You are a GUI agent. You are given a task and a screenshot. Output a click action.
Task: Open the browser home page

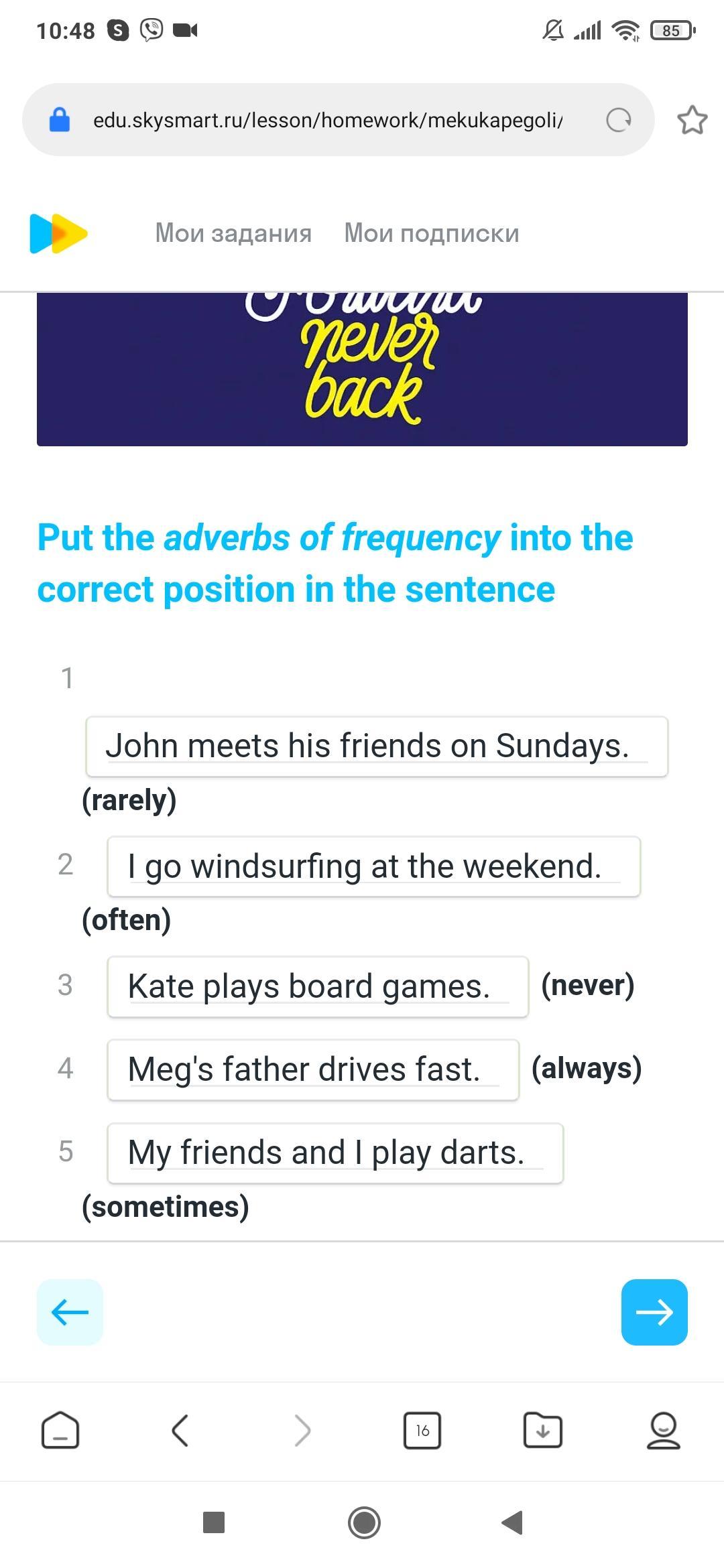tap(60, 1431)
